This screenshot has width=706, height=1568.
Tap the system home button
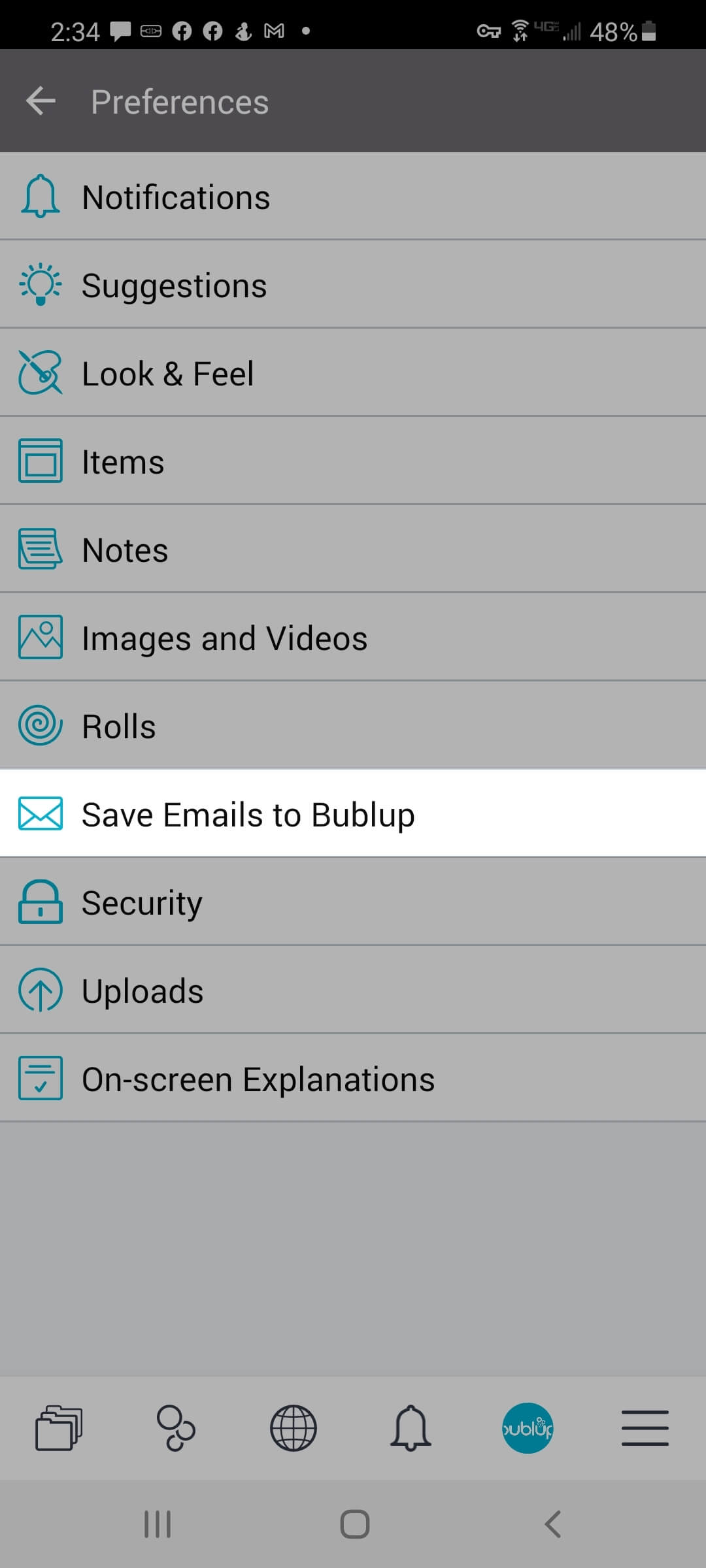point(354,1524)
